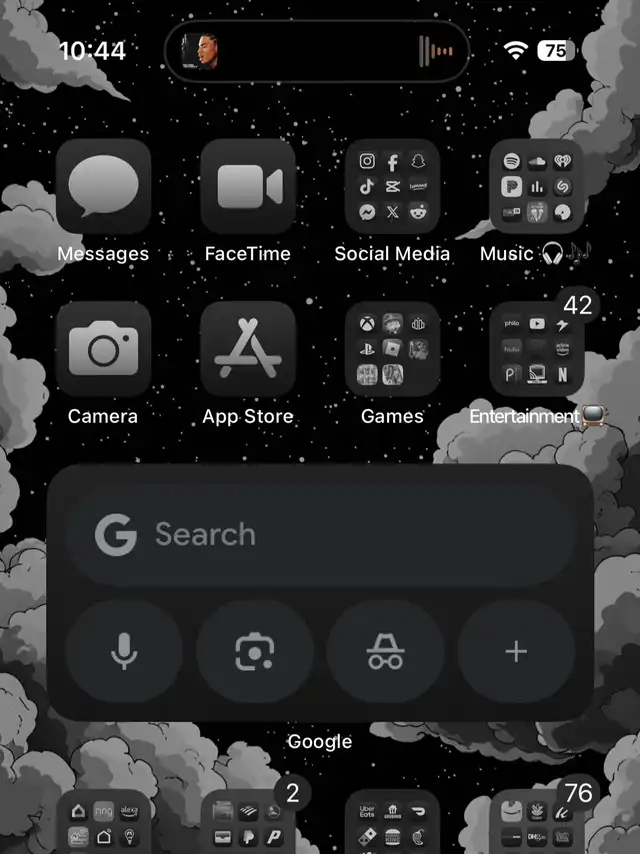Viewport: 640px width, 854px height.
Task: Open the folder with badge 2
Action: [248, 824]
